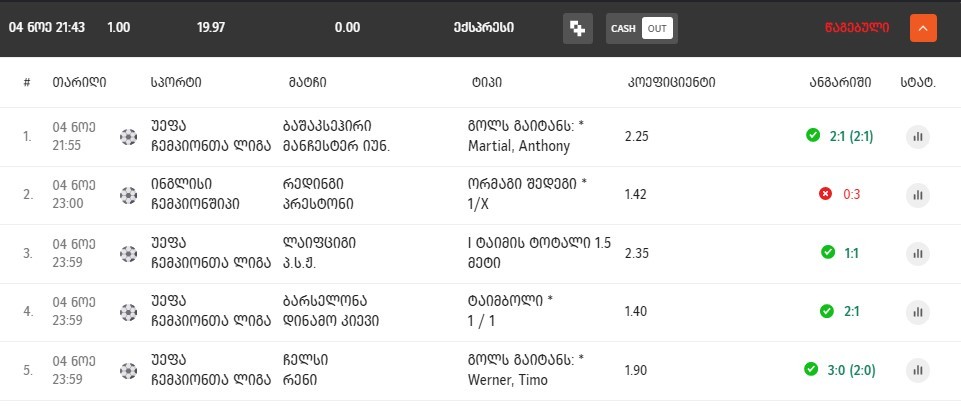This screenshot has width=961, height=413.
Task: Open statistics for the ჩელსი match
Action: click(x=917, y=371)
